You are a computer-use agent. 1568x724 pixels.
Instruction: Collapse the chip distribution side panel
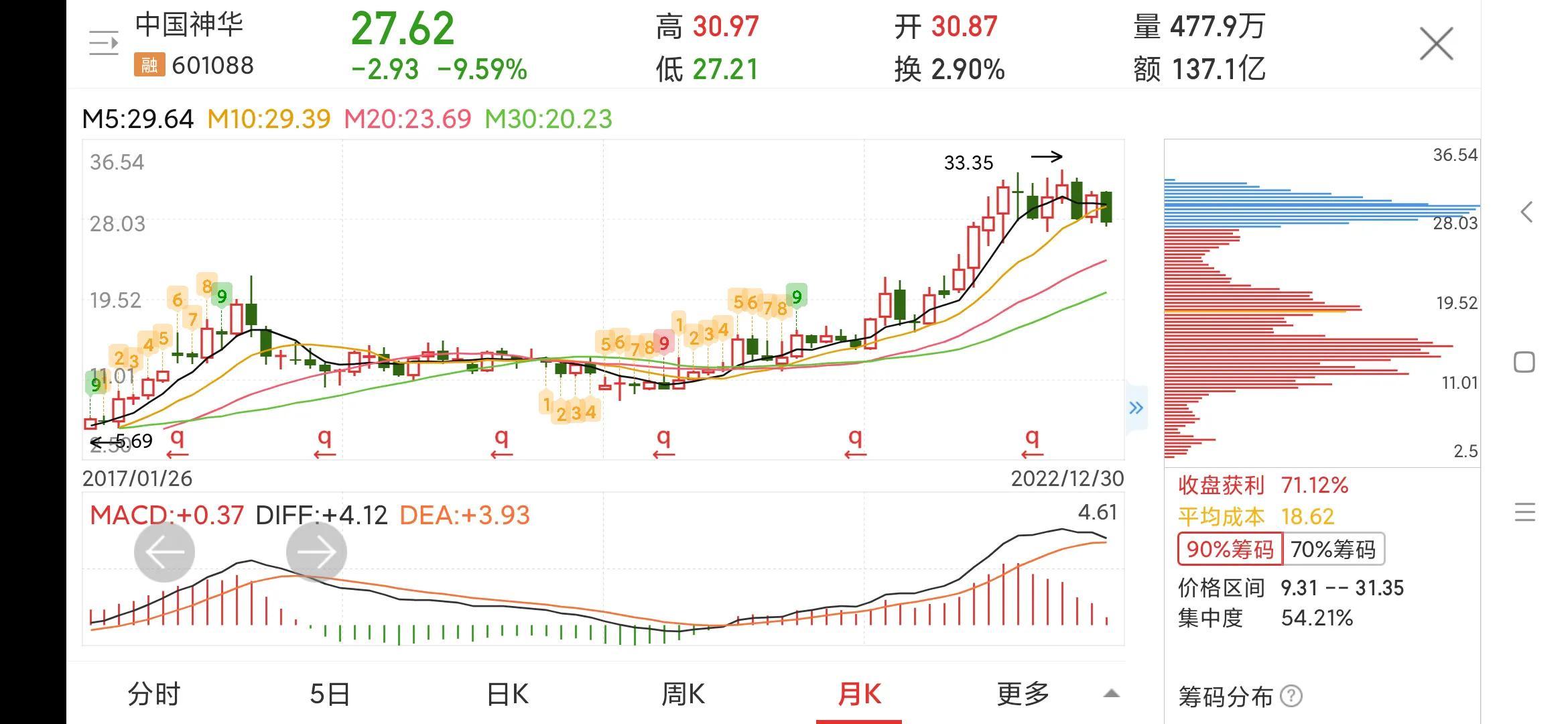coord(1136,408)
